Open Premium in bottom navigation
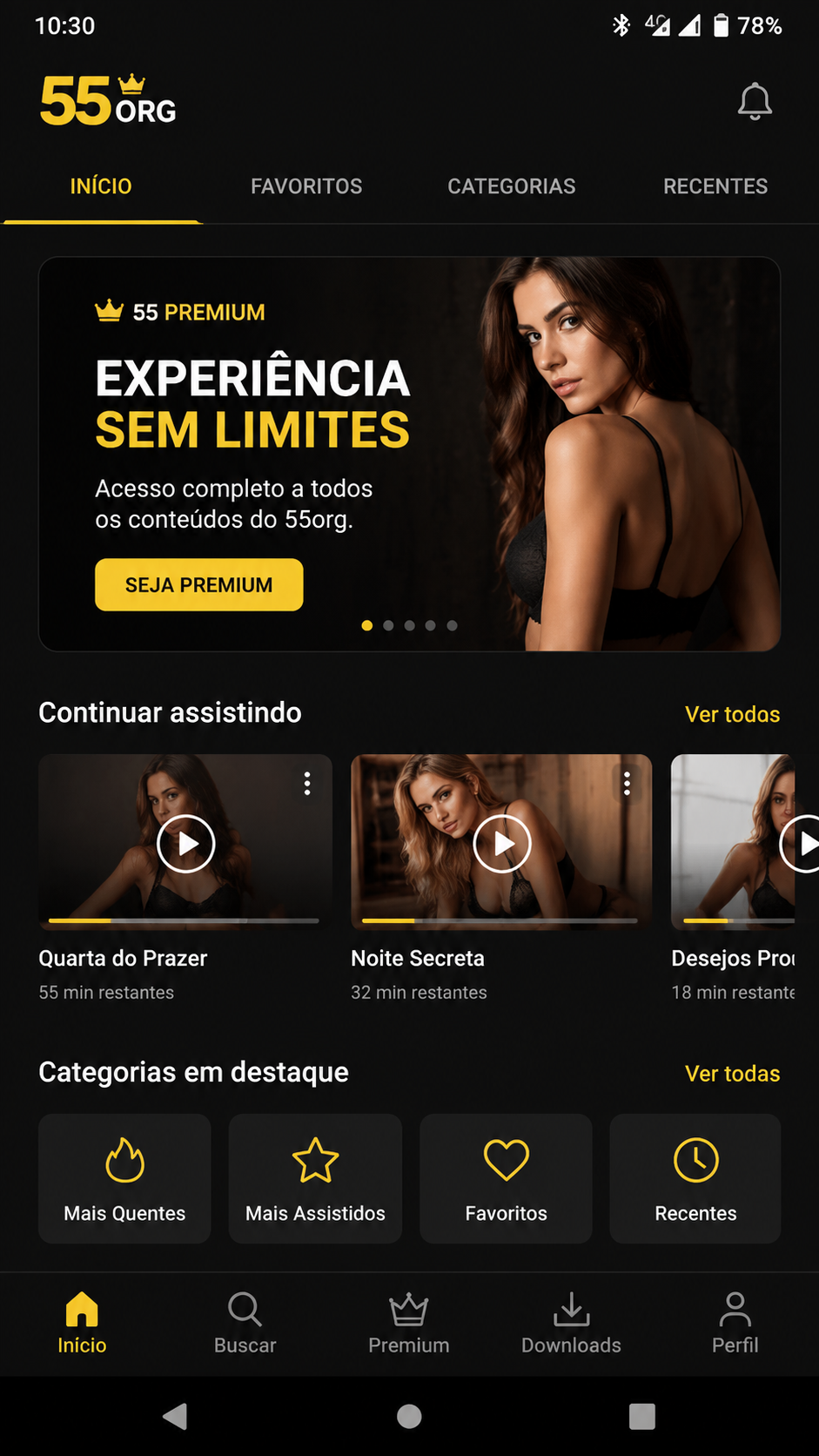Image resolution: width=819 pixels, height=1456 pixels. point(408,1324)
